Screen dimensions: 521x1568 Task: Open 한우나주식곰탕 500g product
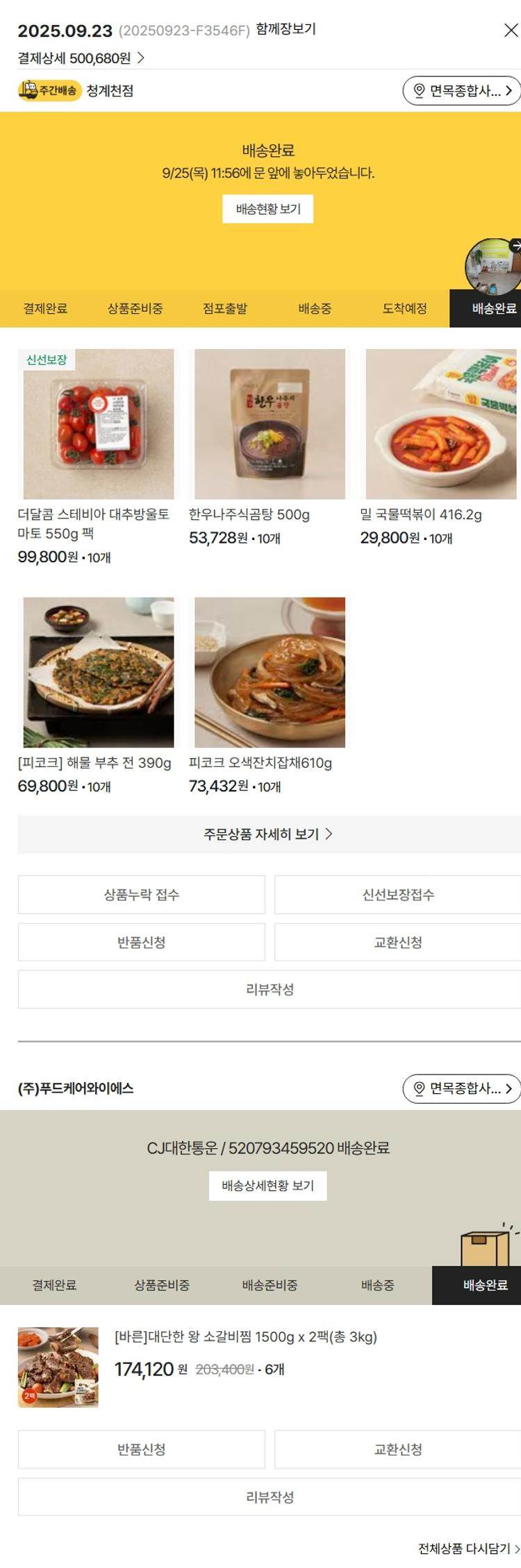point(270,425)
